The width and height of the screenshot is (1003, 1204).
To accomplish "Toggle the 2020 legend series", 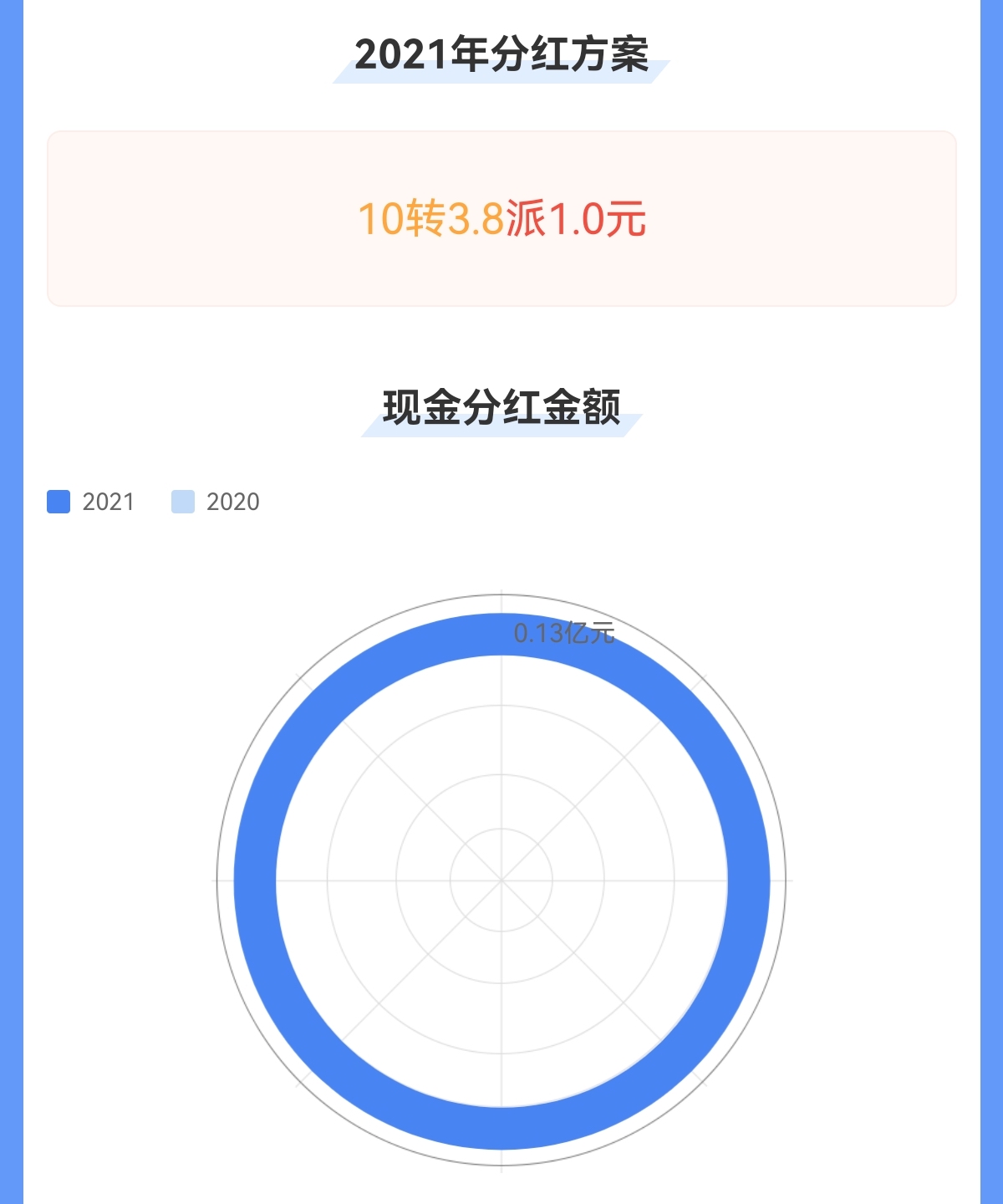I will (215, 502).
